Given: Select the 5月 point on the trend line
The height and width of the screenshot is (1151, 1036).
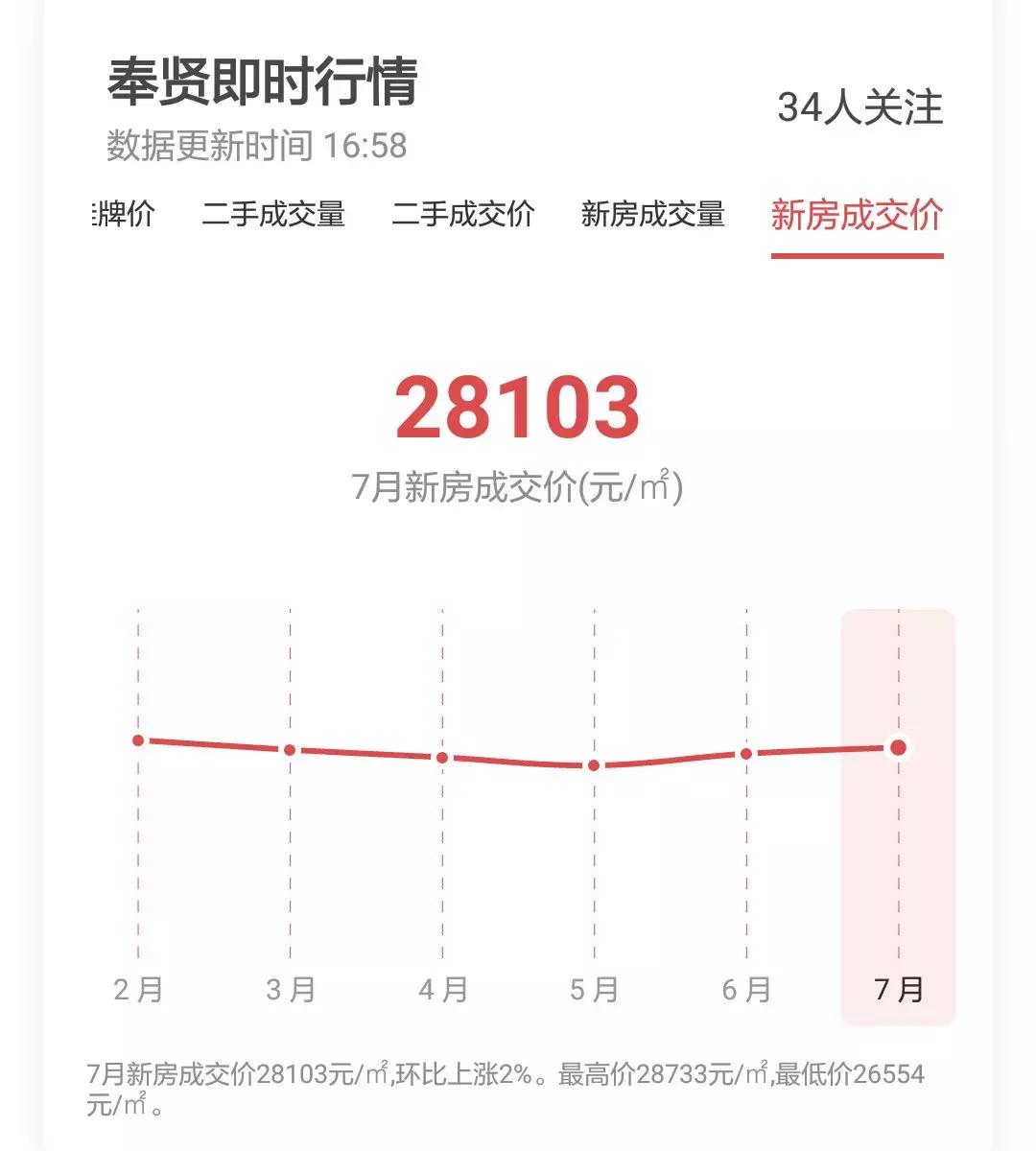Looking at the screenshot, I should click(x=593, y=766).
